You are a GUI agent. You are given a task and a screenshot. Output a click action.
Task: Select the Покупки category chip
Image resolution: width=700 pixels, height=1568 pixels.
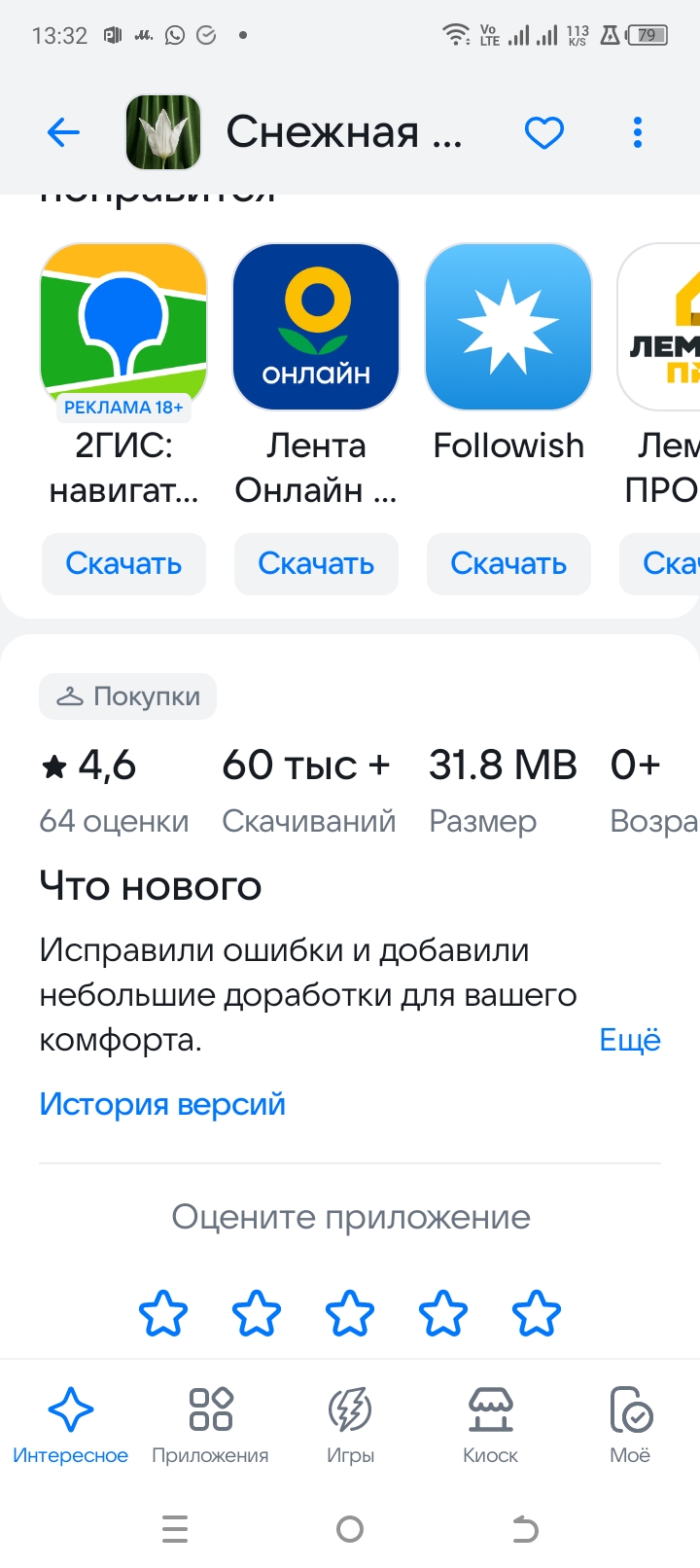click(127, 696)
